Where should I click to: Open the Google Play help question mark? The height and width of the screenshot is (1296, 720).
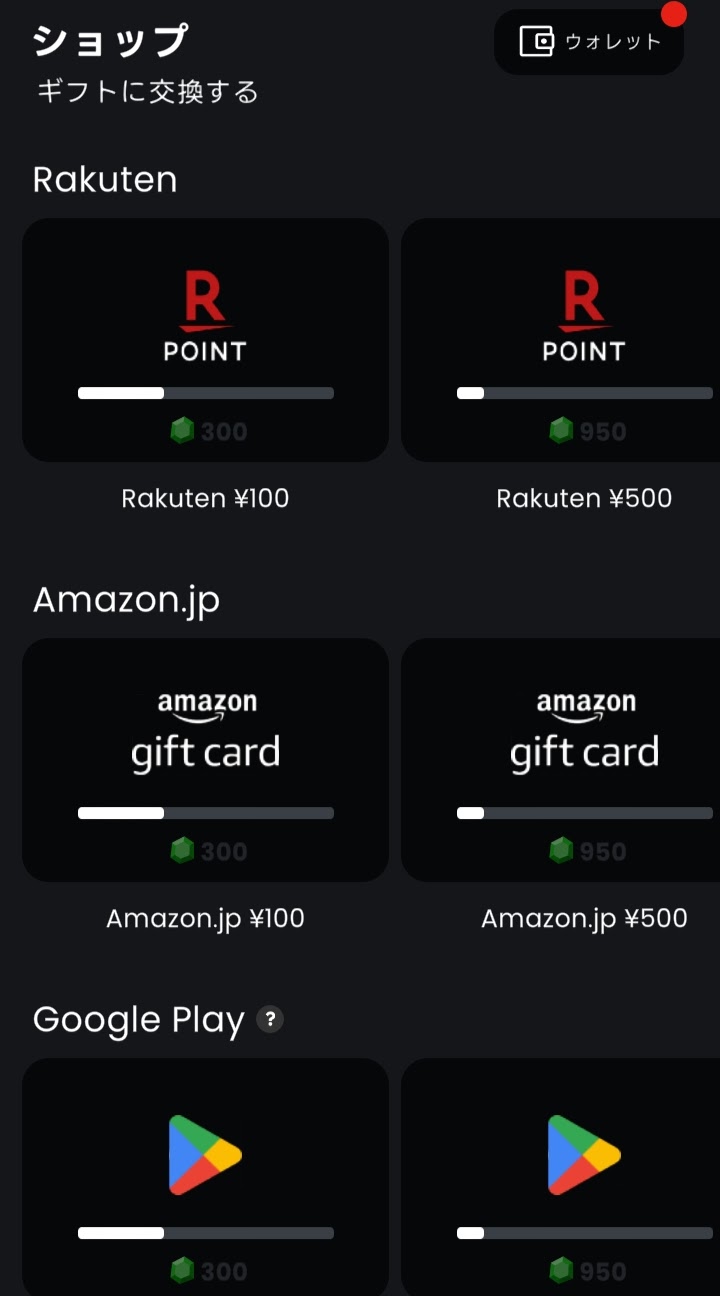(x=270, y=1019)
